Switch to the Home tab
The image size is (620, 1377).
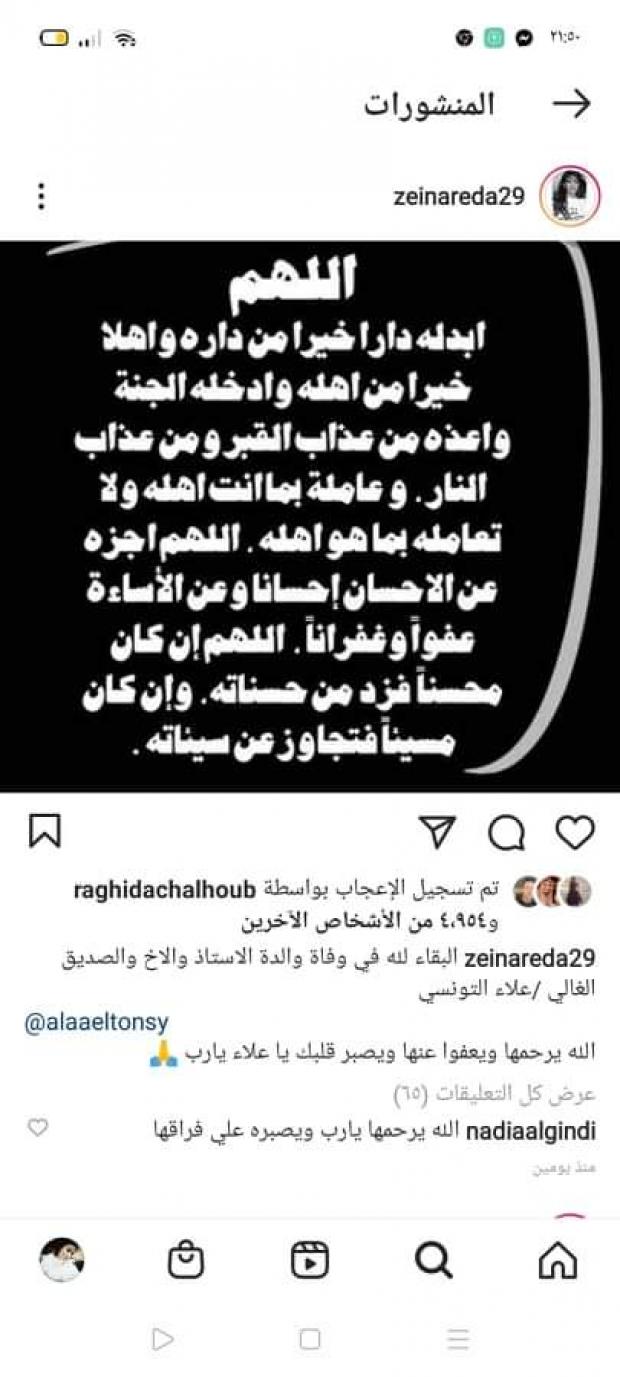coord(558,1260)
